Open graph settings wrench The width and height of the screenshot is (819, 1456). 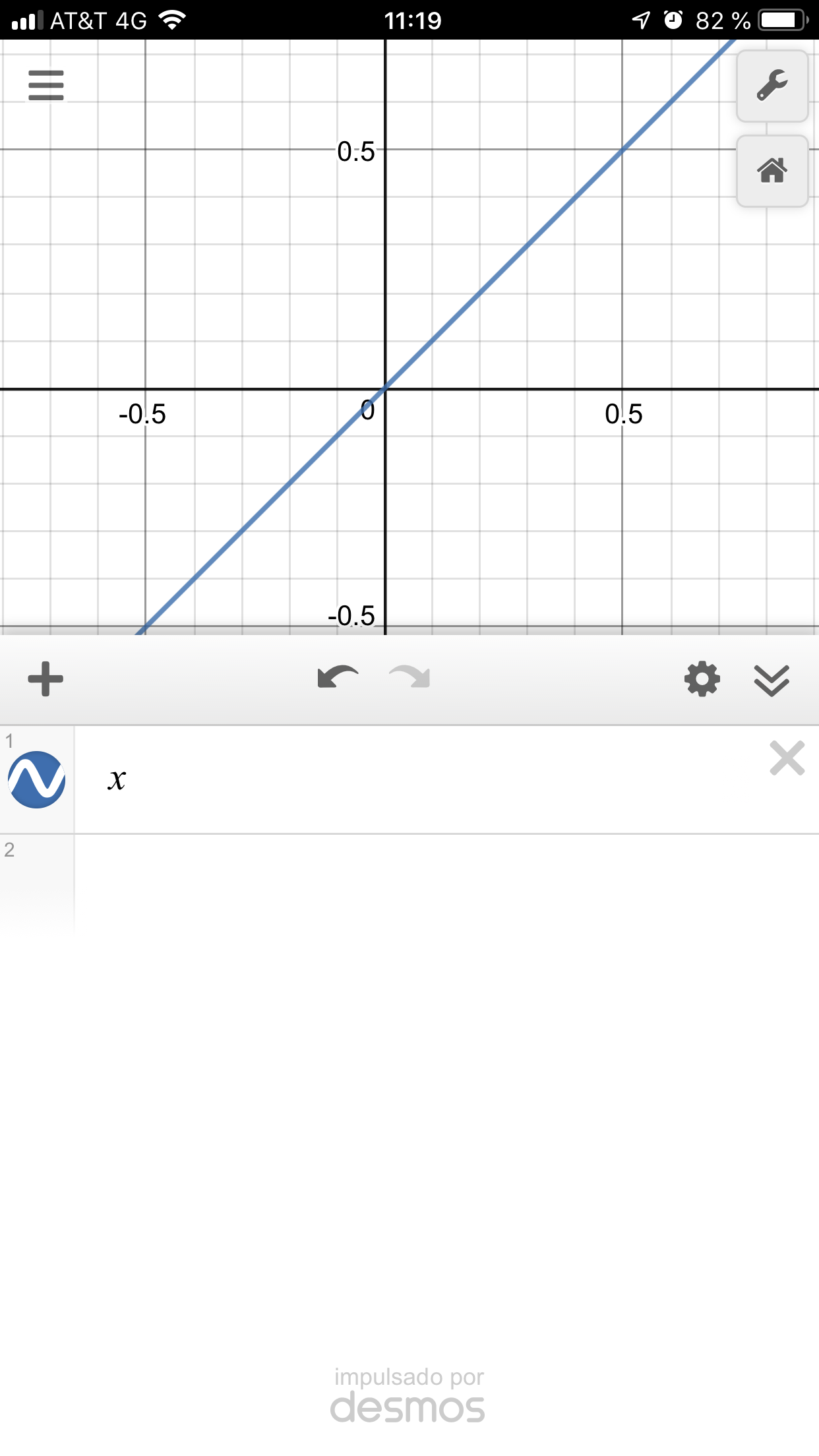(x=772, y=86)
